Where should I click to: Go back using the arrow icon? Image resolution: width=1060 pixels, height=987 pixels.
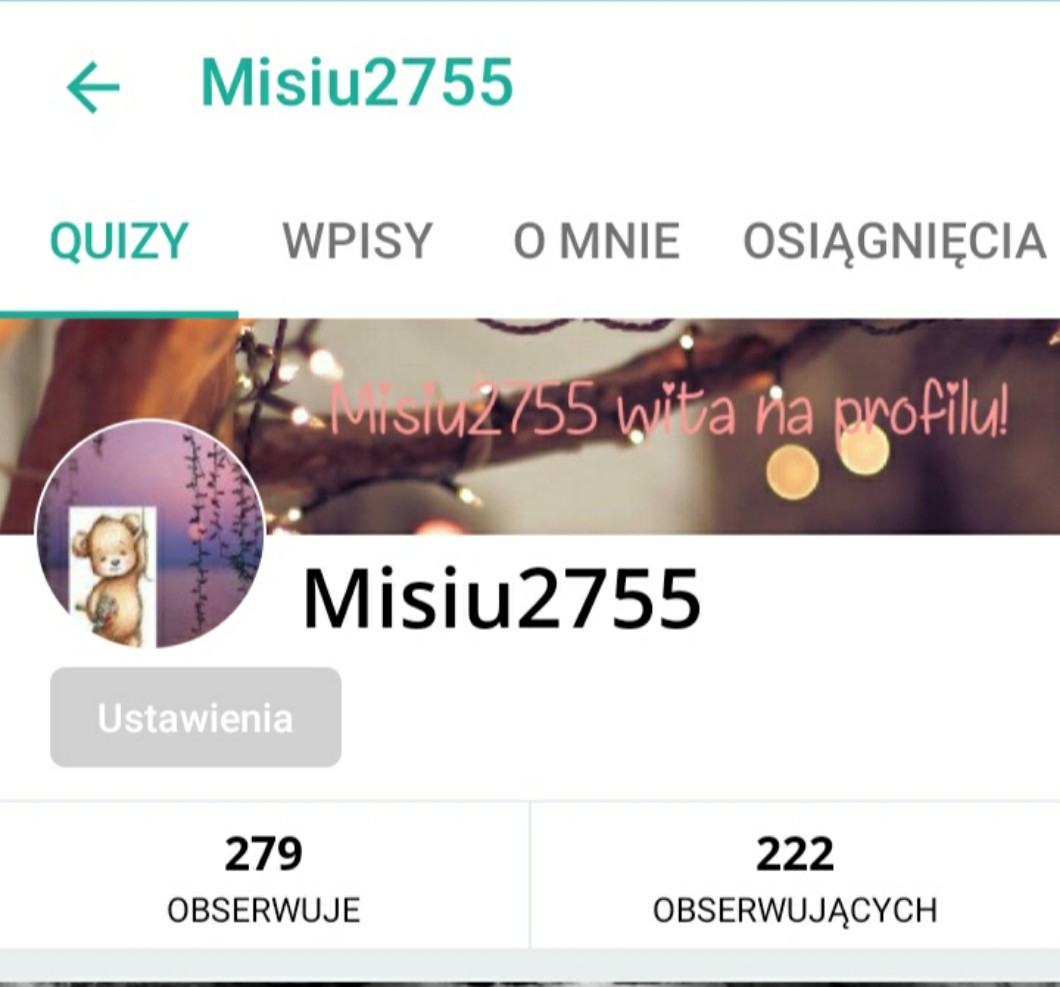point(93,87)
